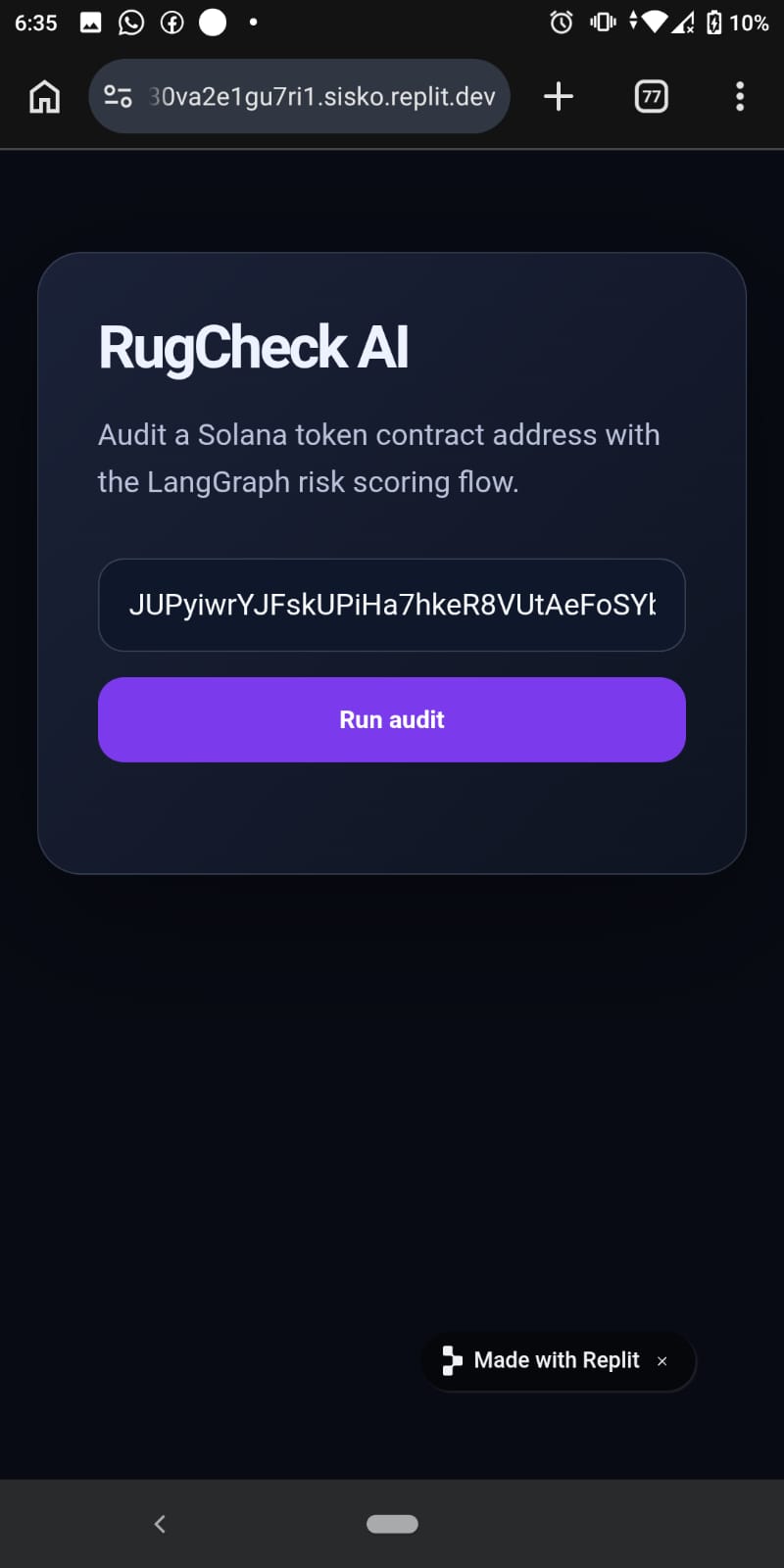Dismiss the Made with Replit badge
The image size is (784, 1568).
point(662,1361)
